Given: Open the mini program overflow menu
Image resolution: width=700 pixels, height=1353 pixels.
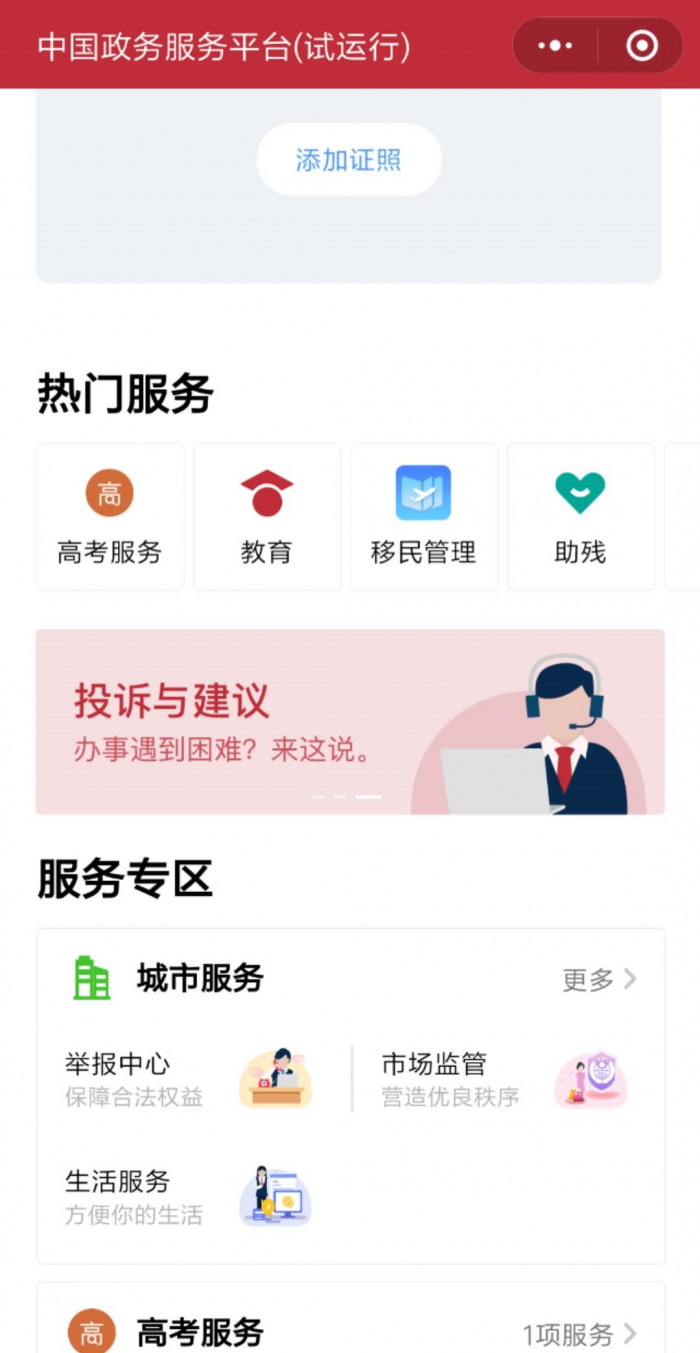Looking at the screenshot, I should click(555, 46).
